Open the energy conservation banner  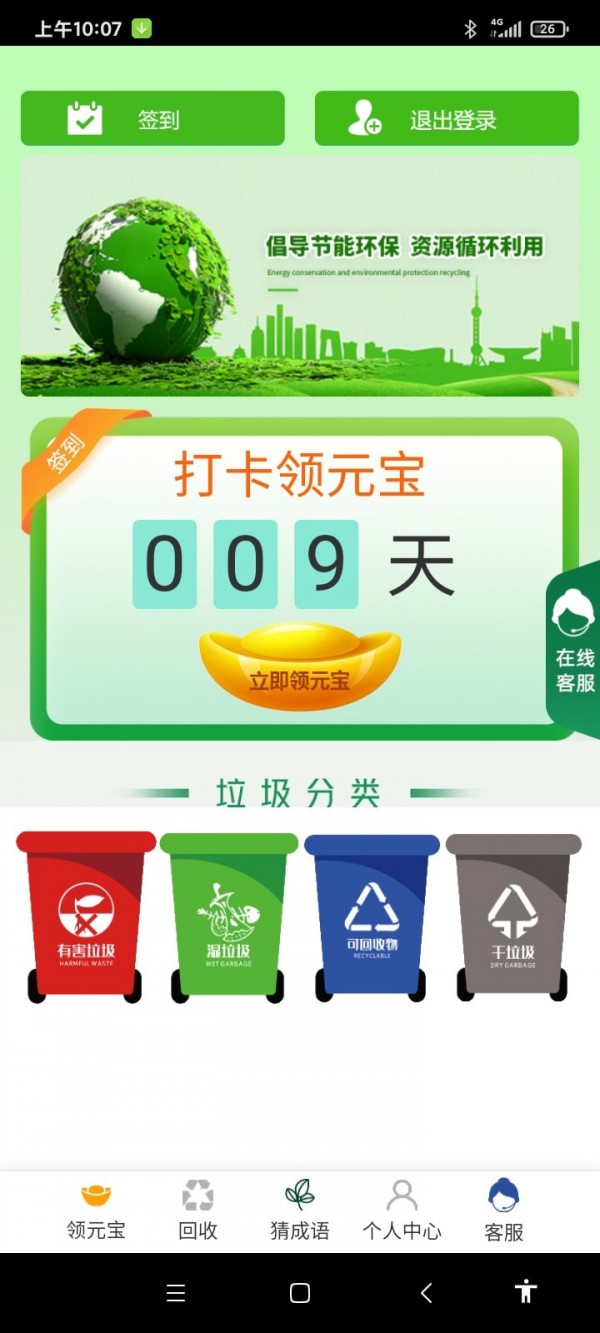(300, 276)
